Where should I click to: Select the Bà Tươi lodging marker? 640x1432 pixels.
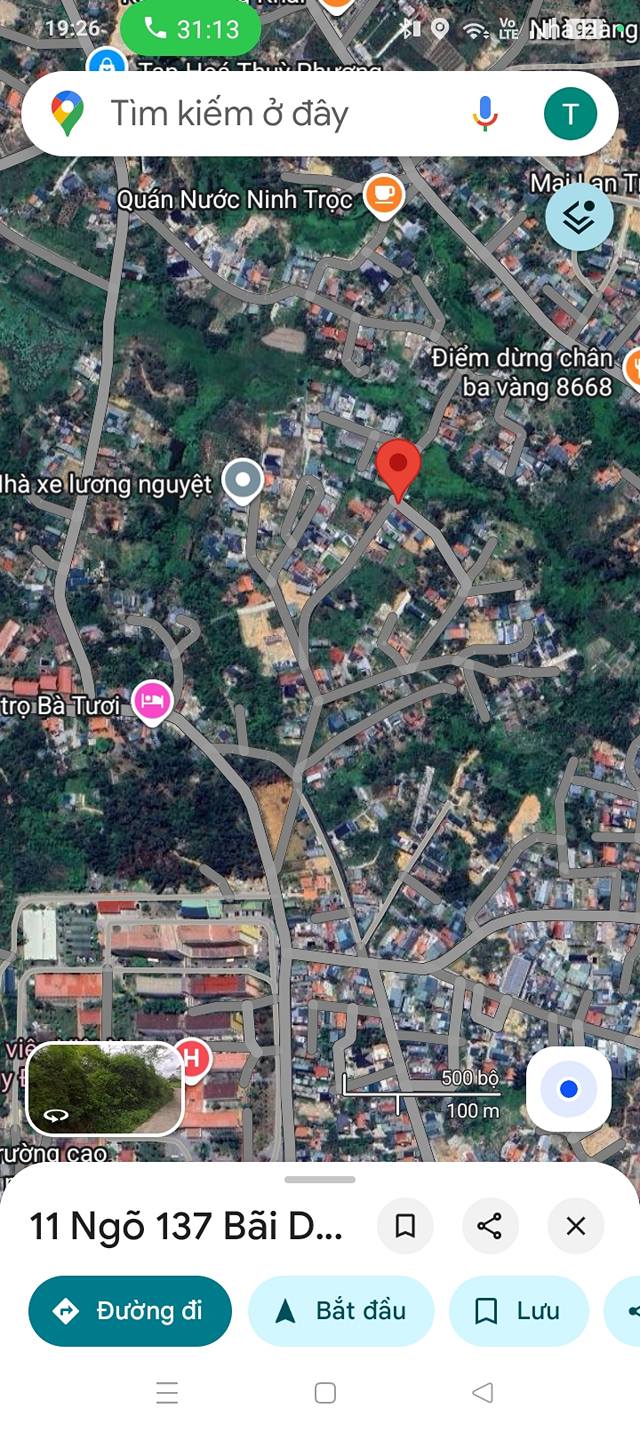(152, 701)
